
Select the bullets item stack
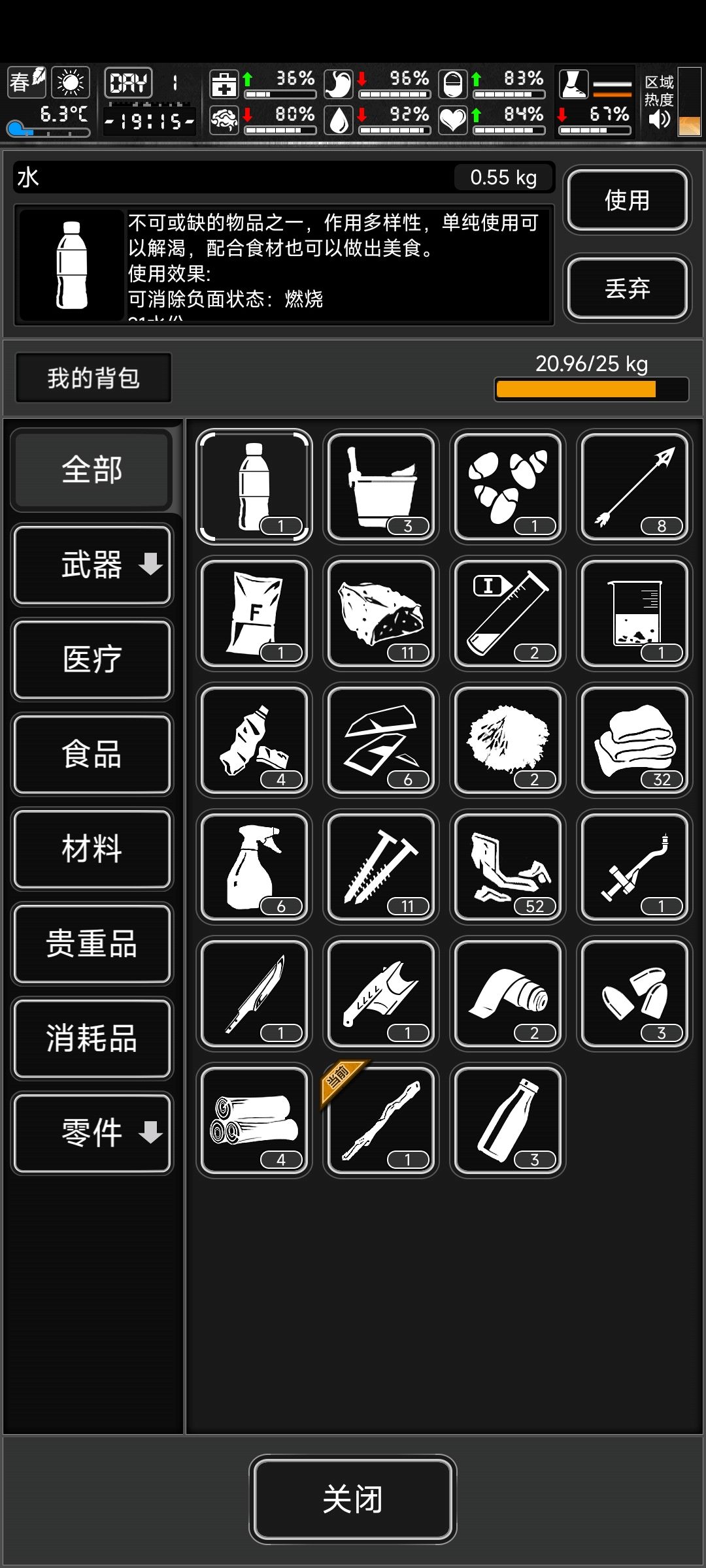point(633,993)
